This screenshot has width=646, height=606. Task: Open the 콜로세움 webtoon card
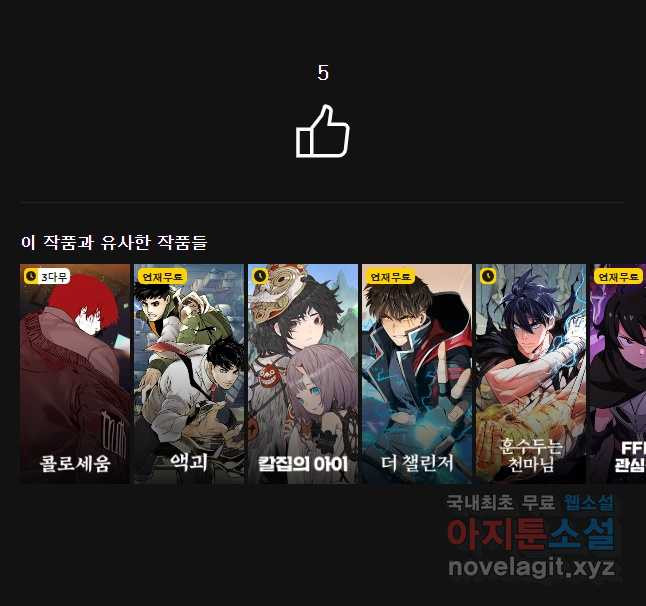75,373
